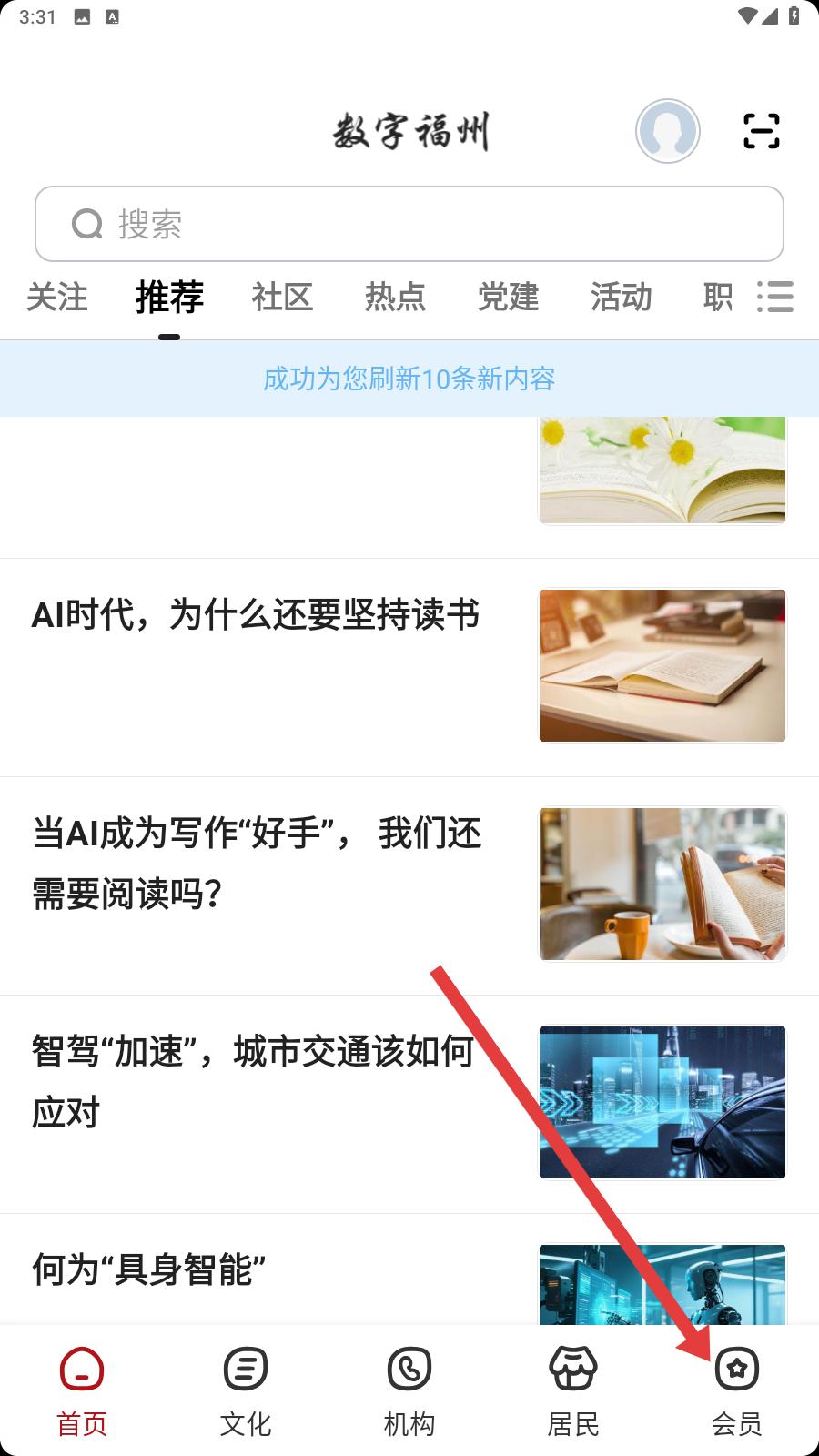Read article 当AI成为写作“好手”
The width and height of the screenshot is (819, 1456).
(x=257, y=863)
